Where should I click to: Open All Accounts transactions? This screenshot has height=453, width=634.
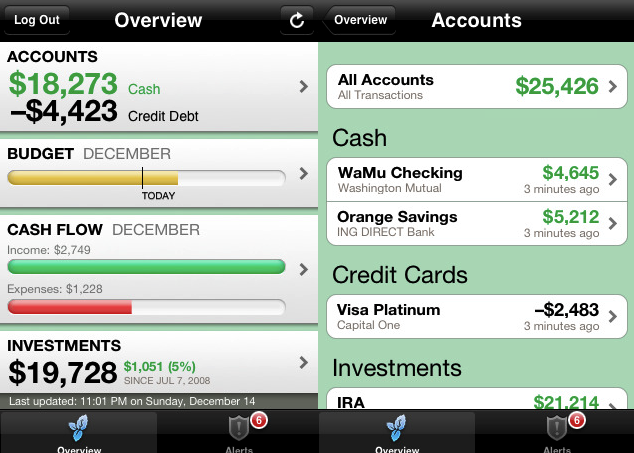(x=477, y=87)
